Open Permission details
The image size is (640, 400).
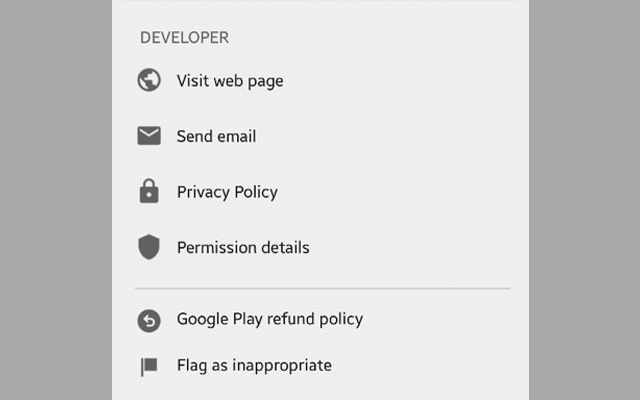tap(243, 248)
